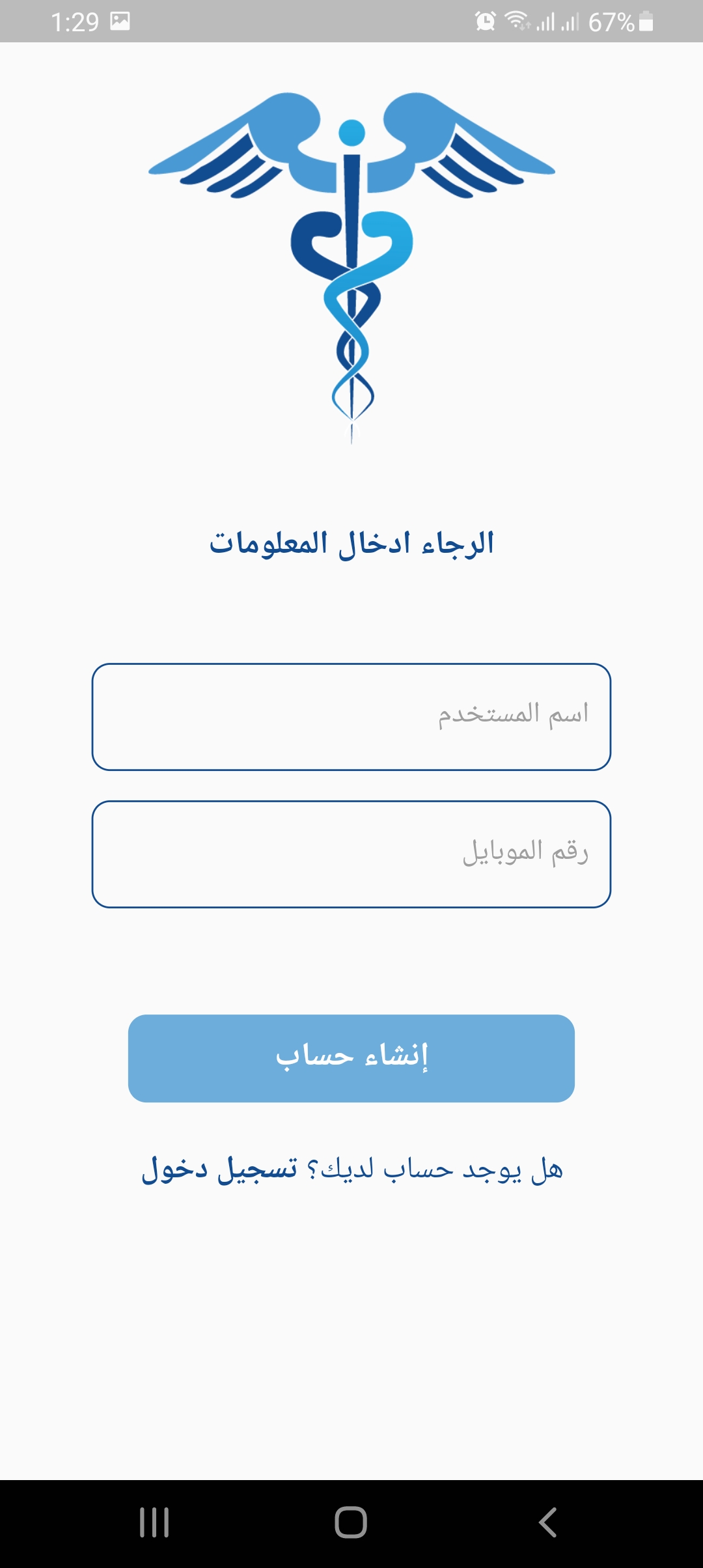This screenshot has height=1568, width=703.
Task: Focus the username field (اسم المستخدم)
Action: point(351,717)
